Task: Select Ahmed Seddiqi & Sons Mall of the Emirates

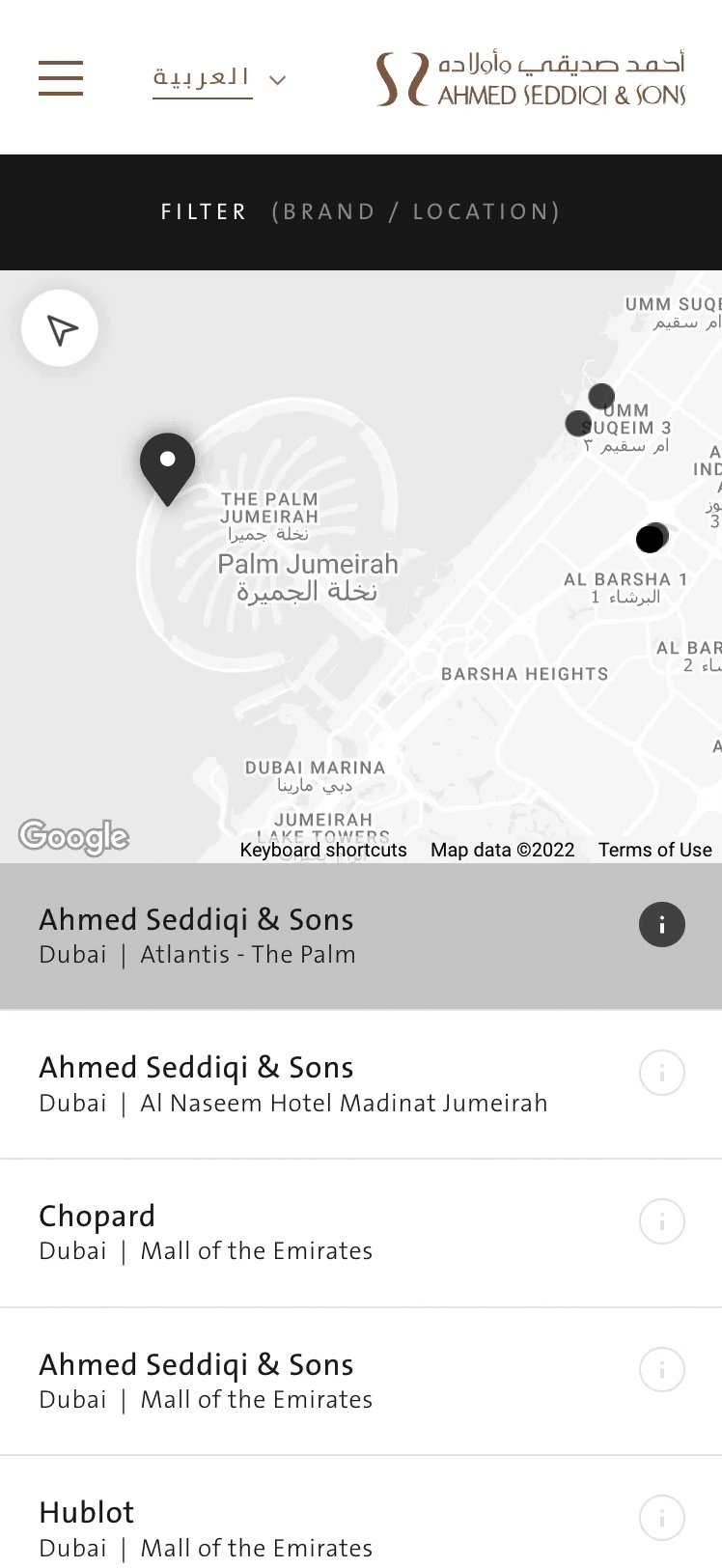Action: point(361,1382)
